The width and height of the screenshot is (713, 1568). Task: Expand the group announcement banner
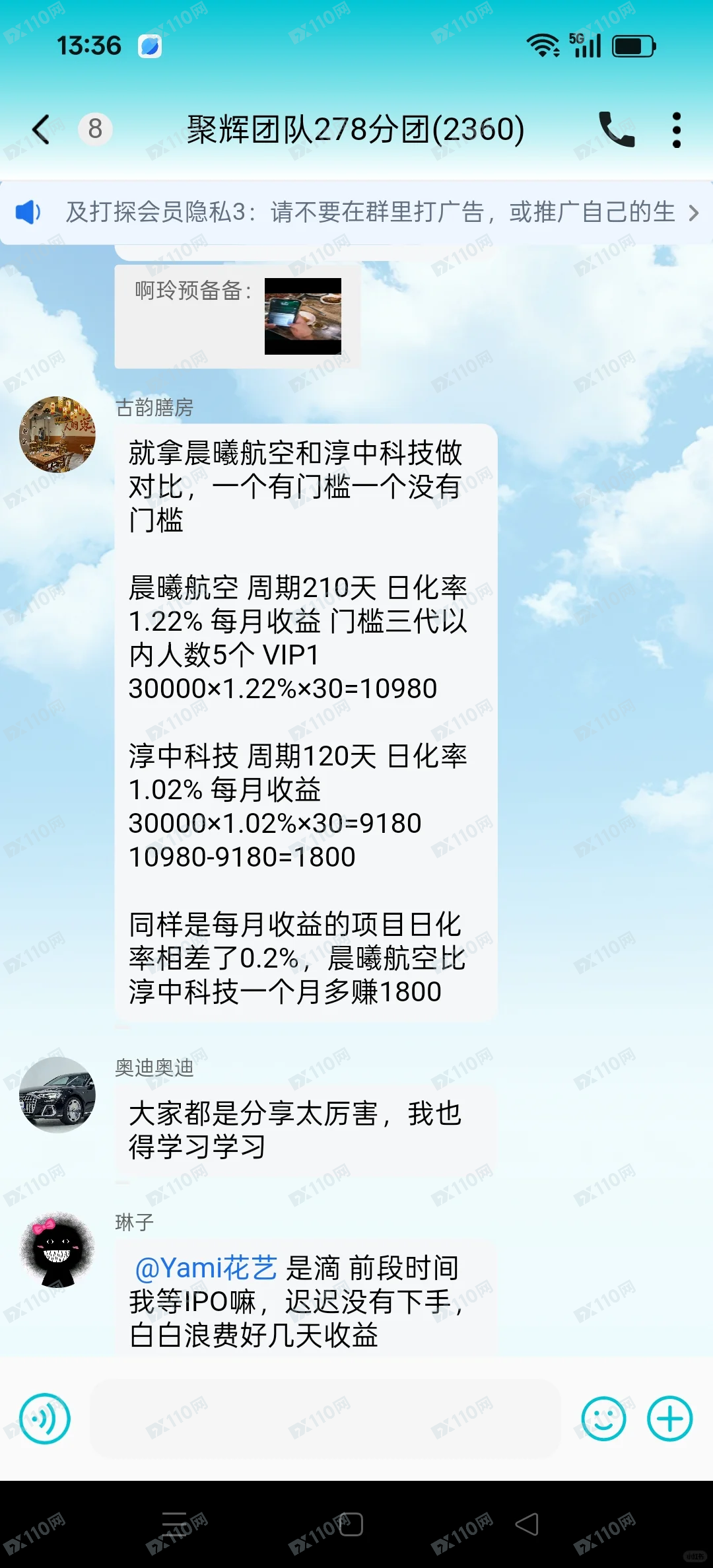click(693, 213)
